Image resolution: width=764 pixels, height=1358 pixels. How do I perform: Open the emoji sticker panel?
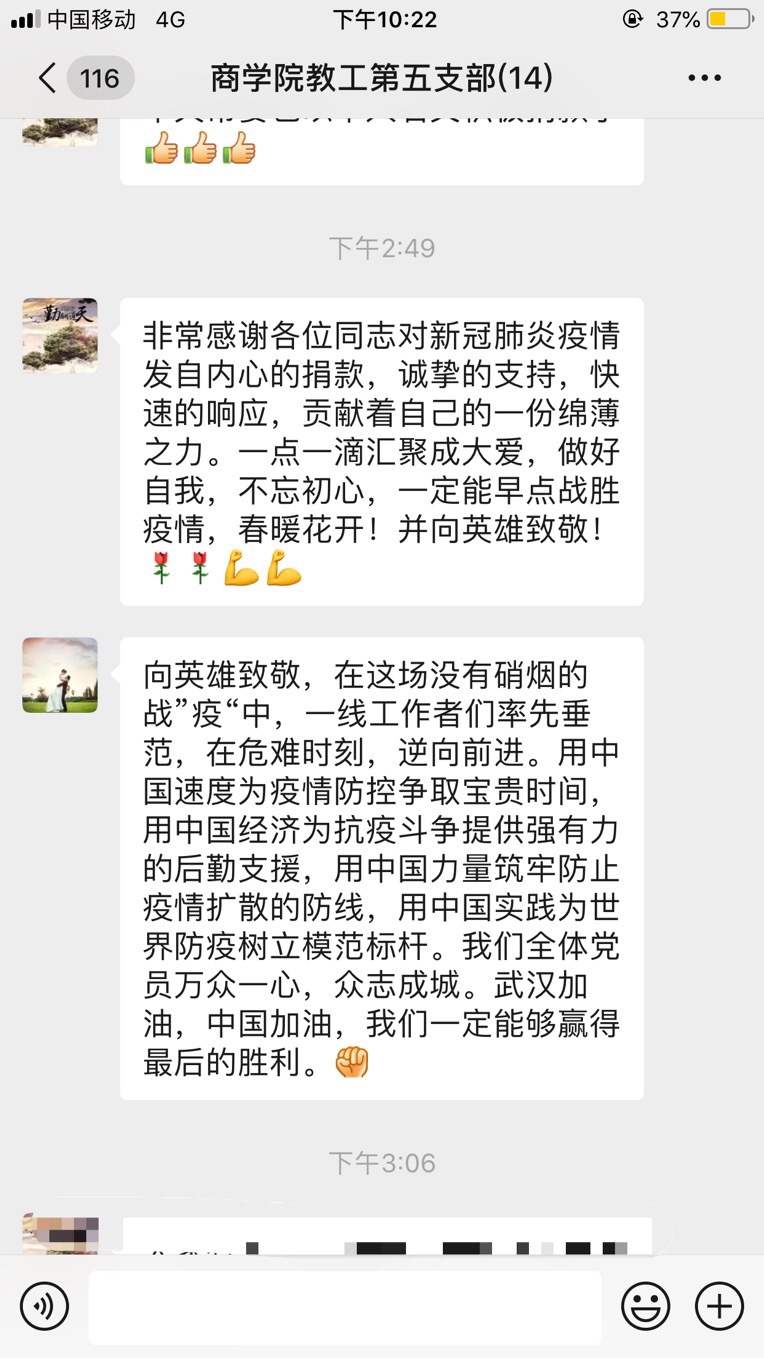point(646,1306)
